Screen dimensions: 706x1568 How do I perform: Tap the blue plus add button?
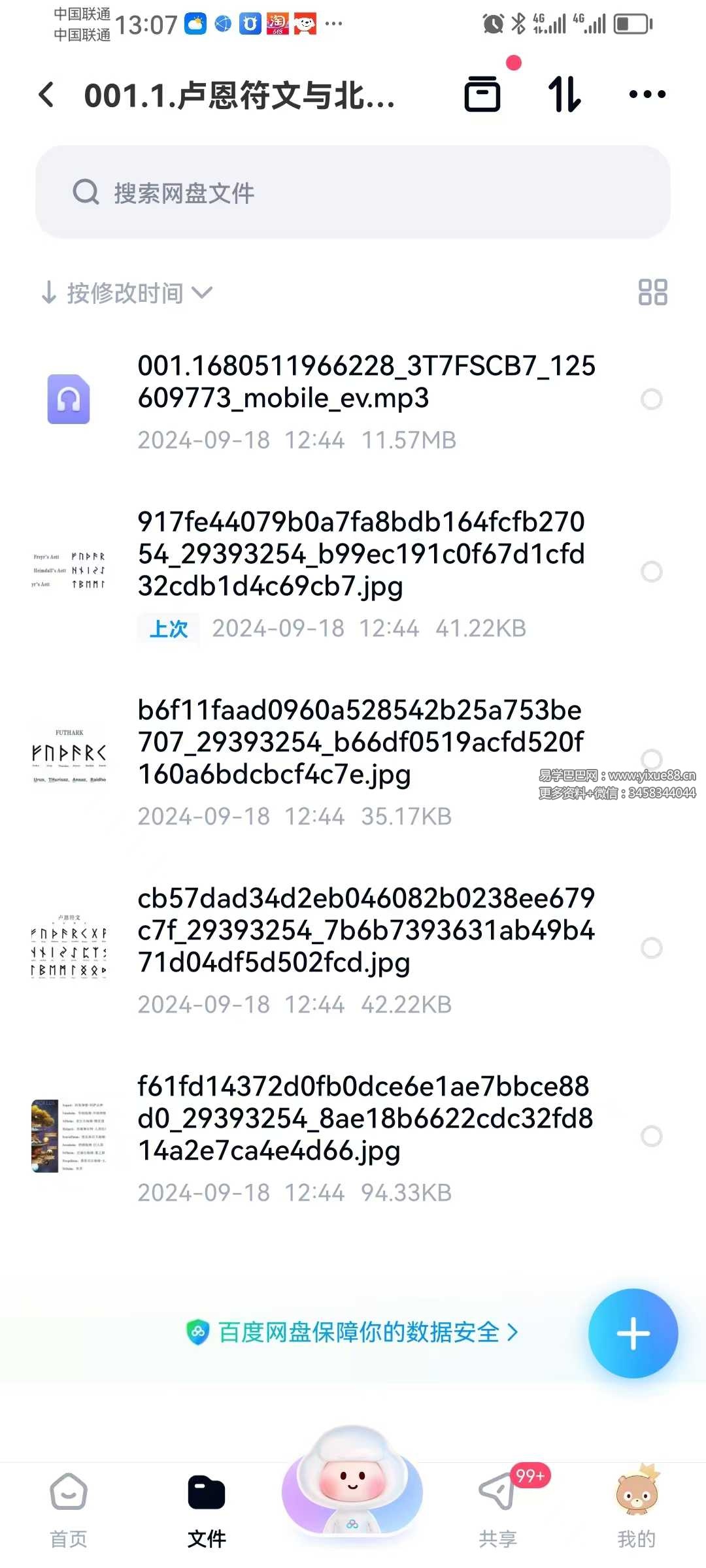tap(633, 1333)
